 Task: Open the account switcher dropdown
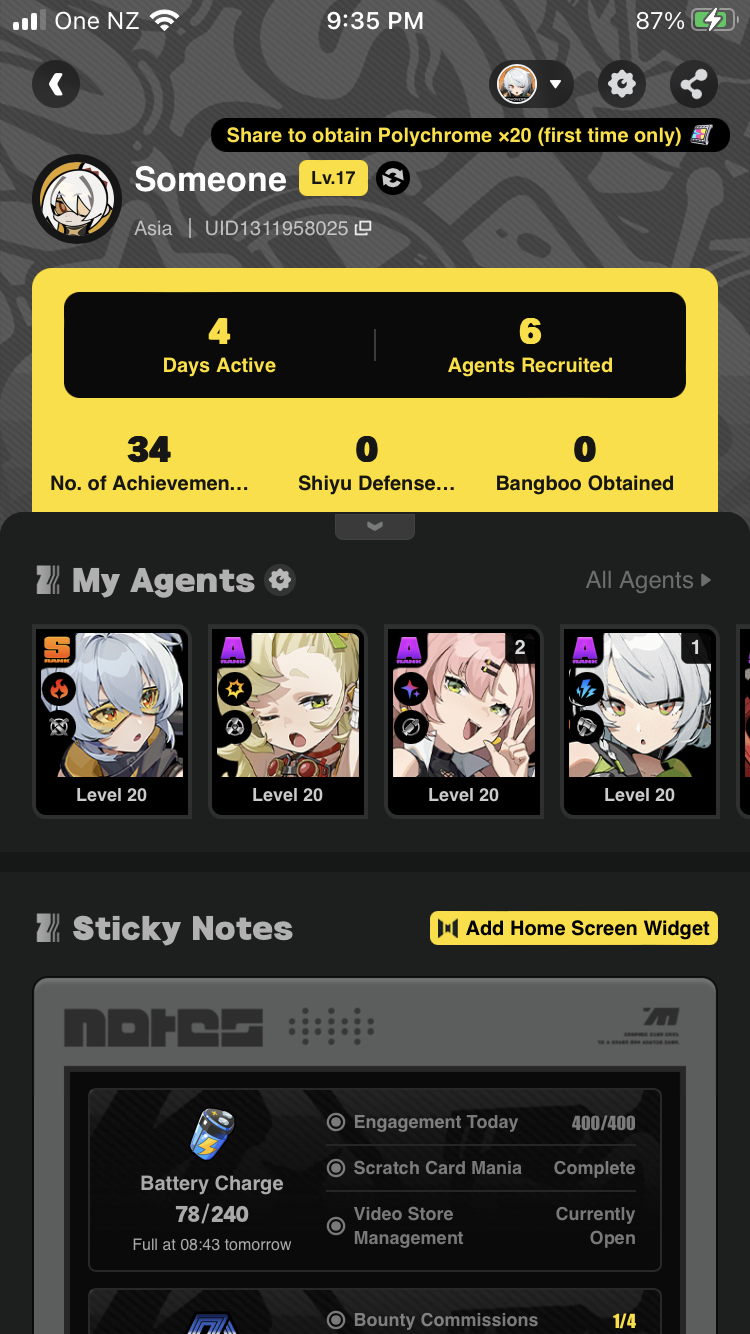pos(531,85)
